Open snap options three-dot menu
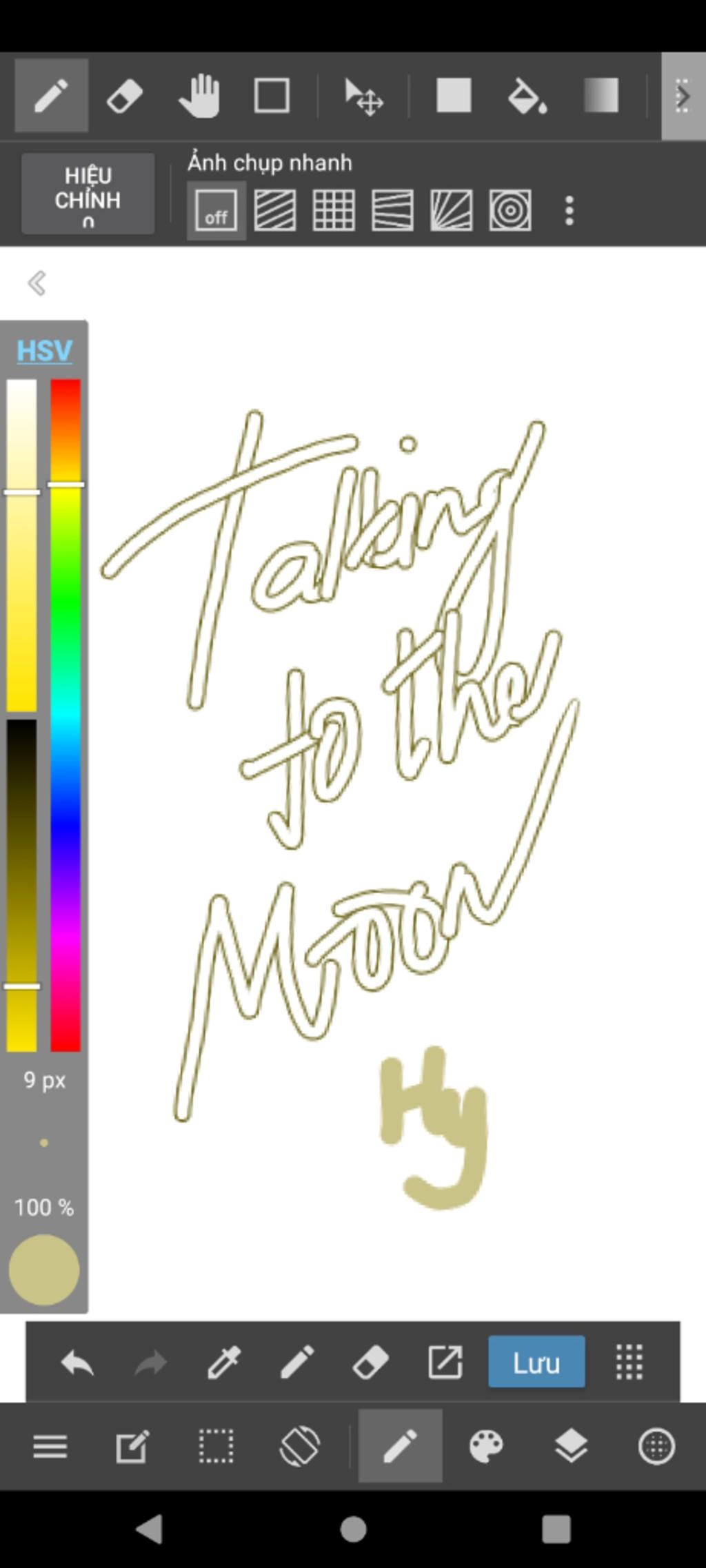 [x=569, y=211]
